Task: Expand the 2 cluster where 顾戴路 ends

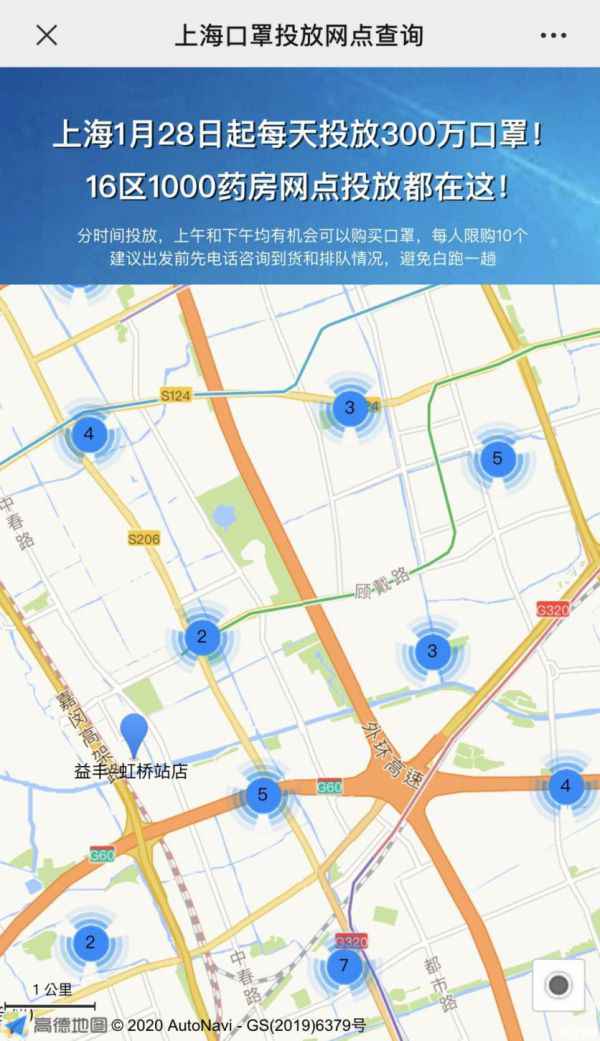Action: 202,637
